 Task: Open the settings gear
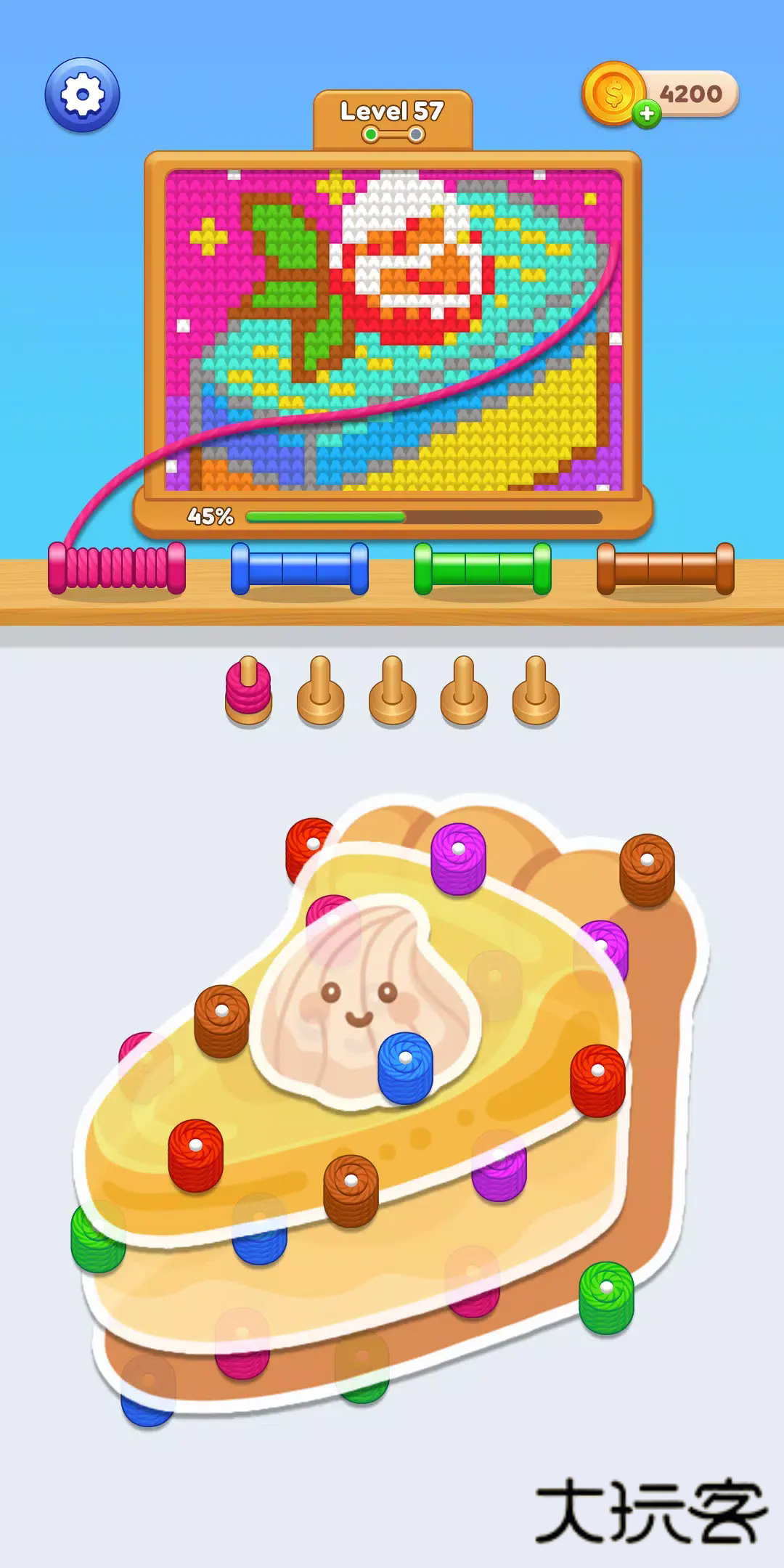pos(82,95)
